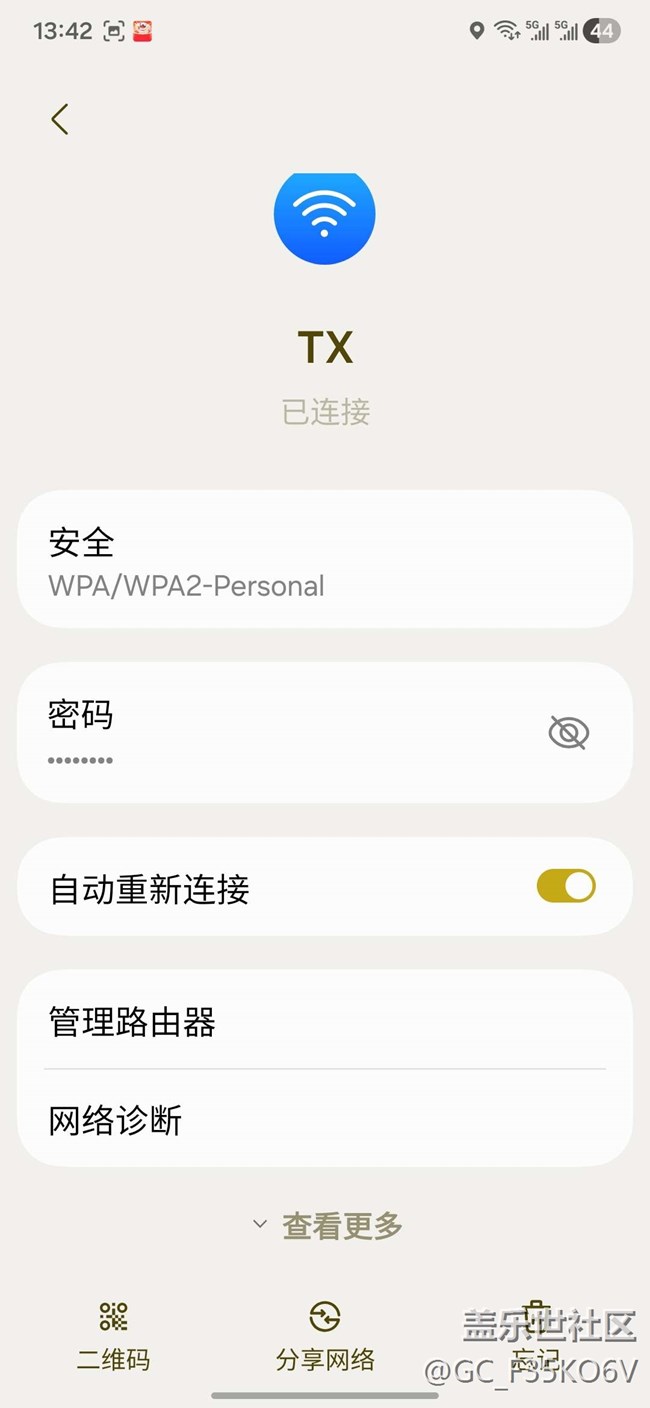
Task: Go back to the previous screen
Action: click(60, 119)
